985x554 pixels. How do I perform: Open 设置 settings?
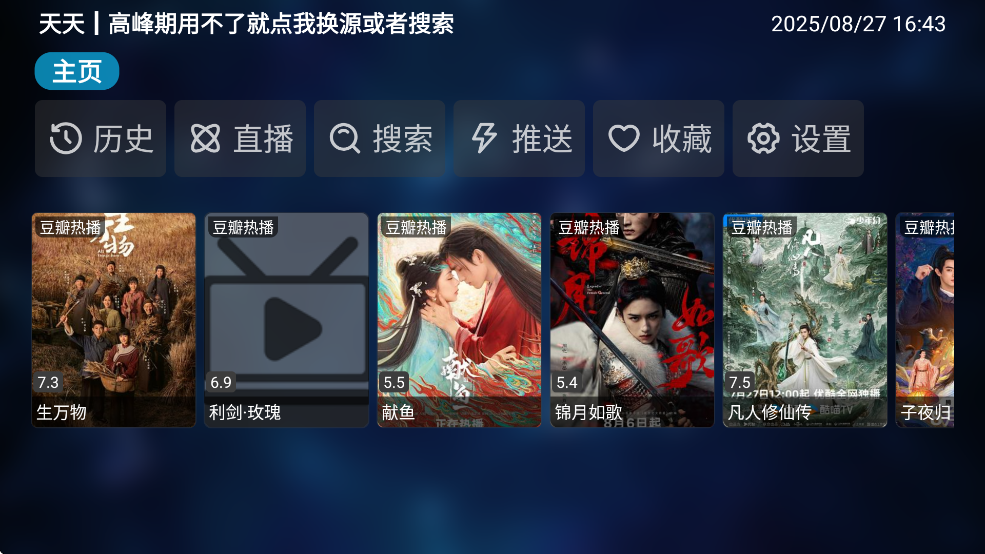coord(798,139)
